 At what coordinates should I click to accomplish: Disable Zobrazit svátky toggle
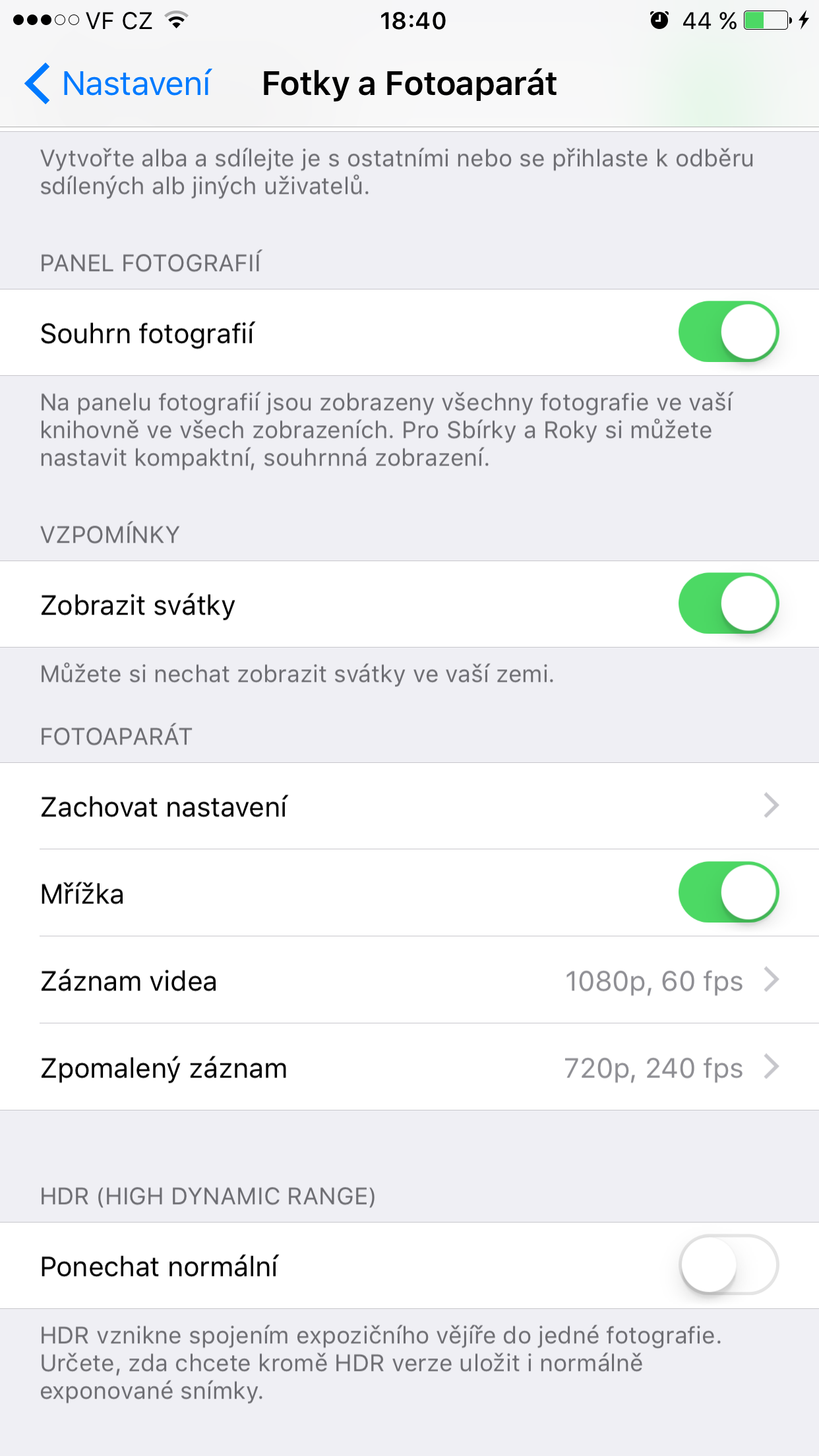(728, 603)
